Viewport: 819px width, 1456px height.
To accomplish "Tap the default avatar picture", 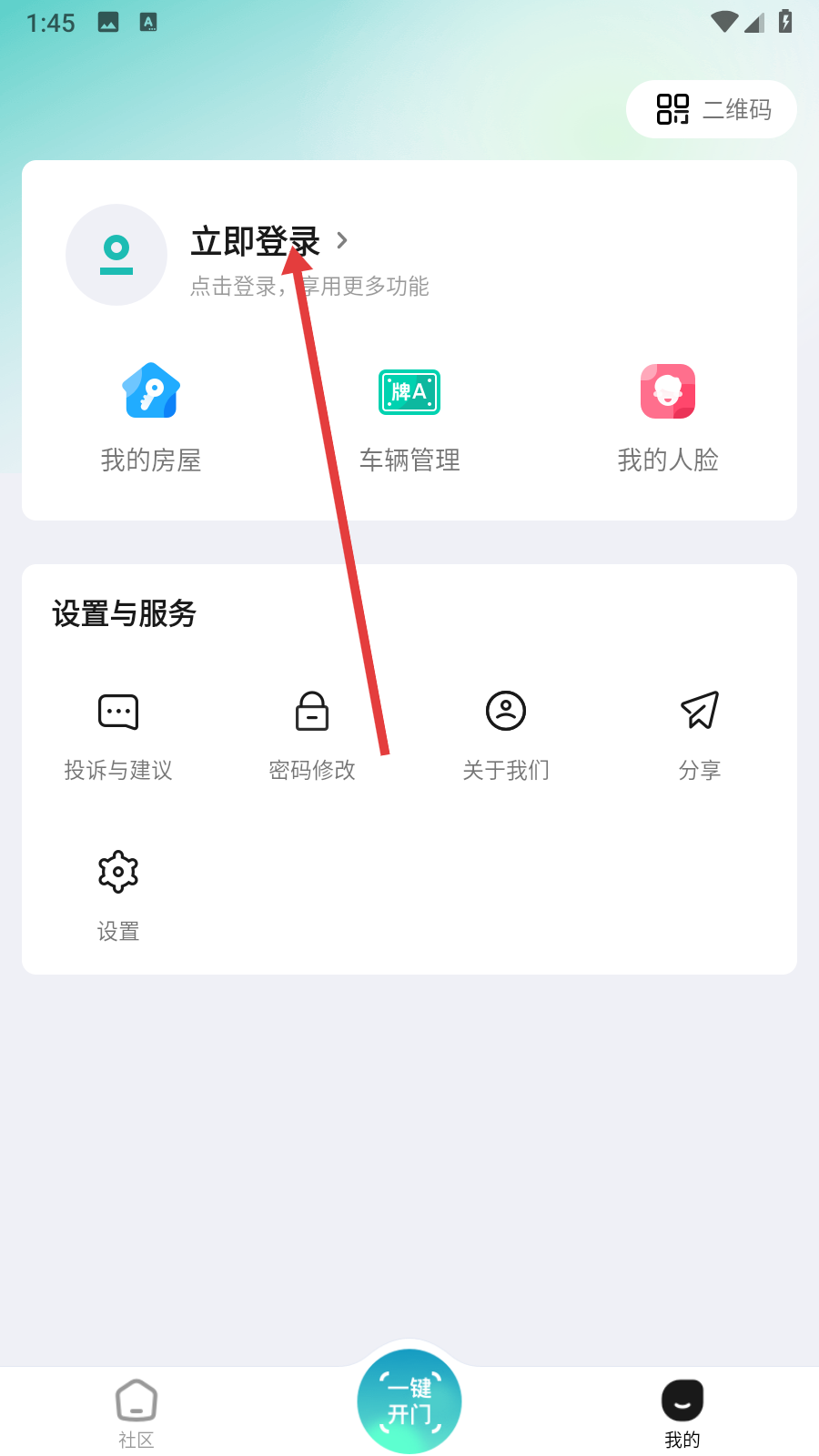I will coord(116,255).
